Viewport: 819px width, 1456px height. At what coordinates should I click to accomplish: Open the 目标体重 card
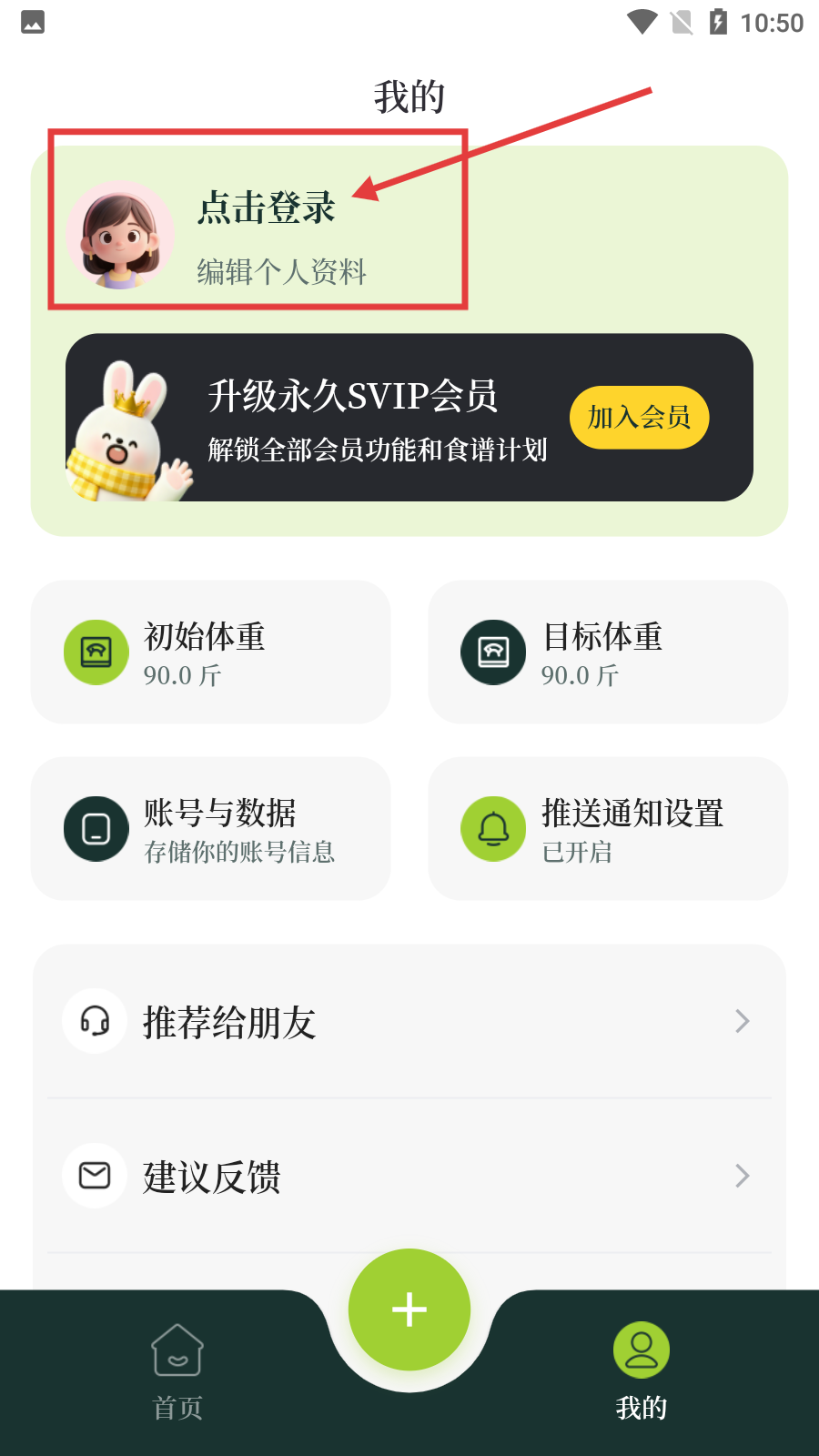(607, 652)
